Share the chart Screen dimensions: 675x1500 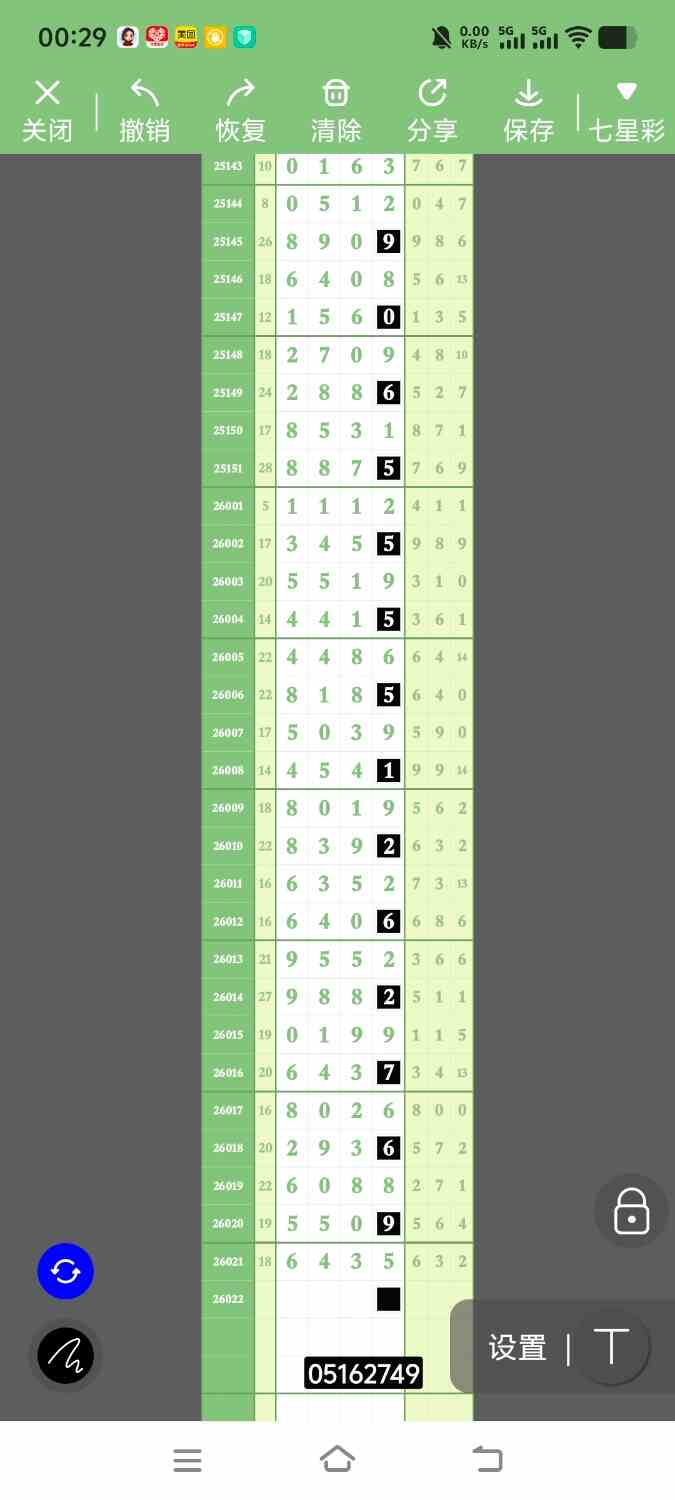coord(432,111)
